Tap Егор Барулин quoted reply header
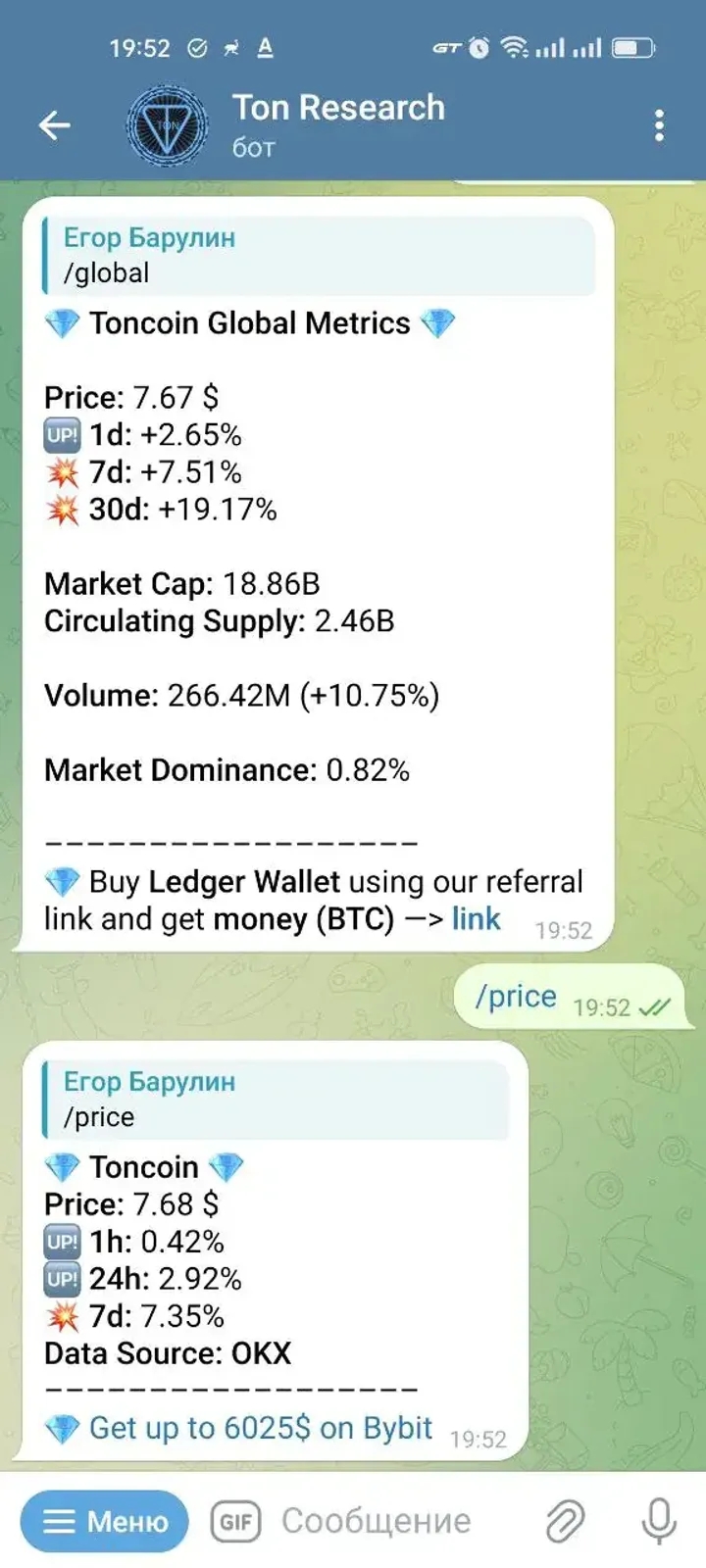The image size is (706, 1568). click(148, 237)
